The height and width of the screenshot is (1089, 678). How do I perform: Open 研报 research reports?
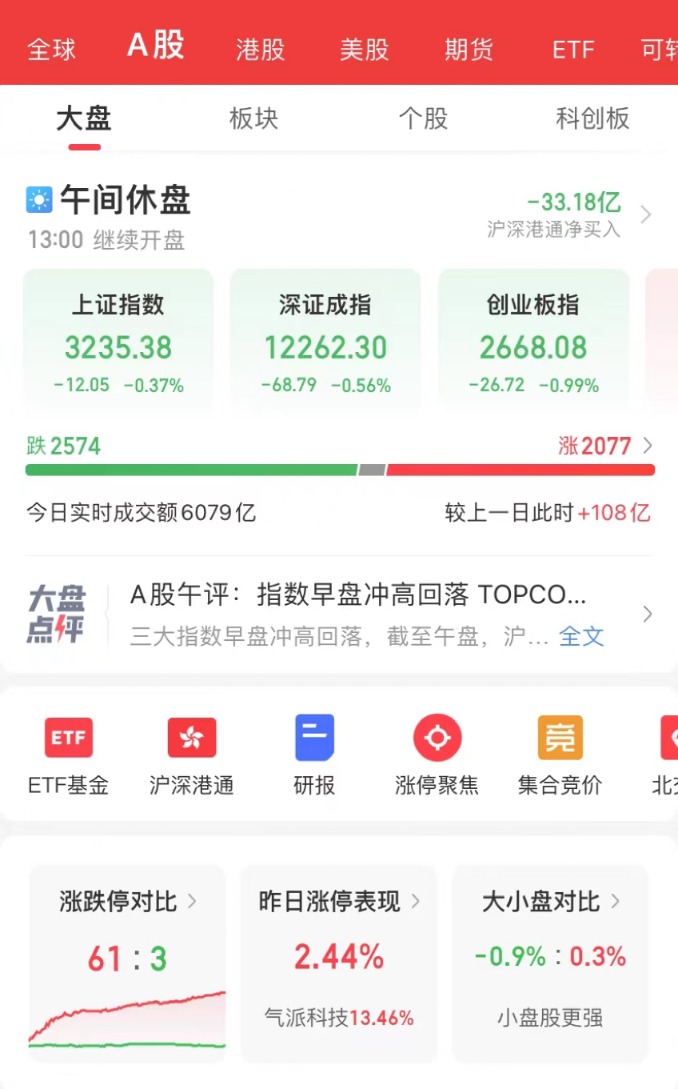pos(314,756)
